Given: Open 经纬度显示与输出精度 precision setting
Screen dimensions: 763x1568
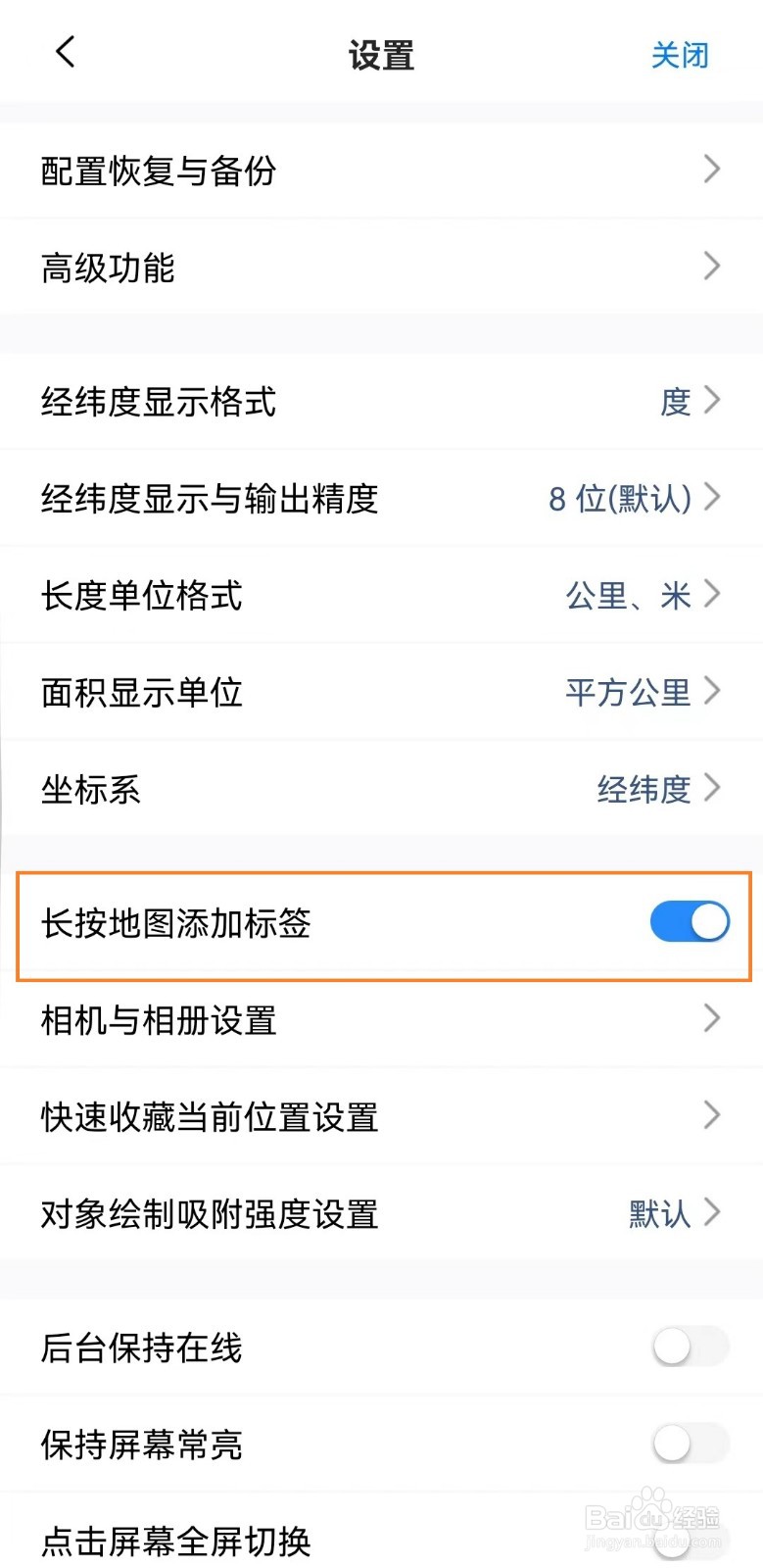Looking at the screenshot, I should [382, 498].
